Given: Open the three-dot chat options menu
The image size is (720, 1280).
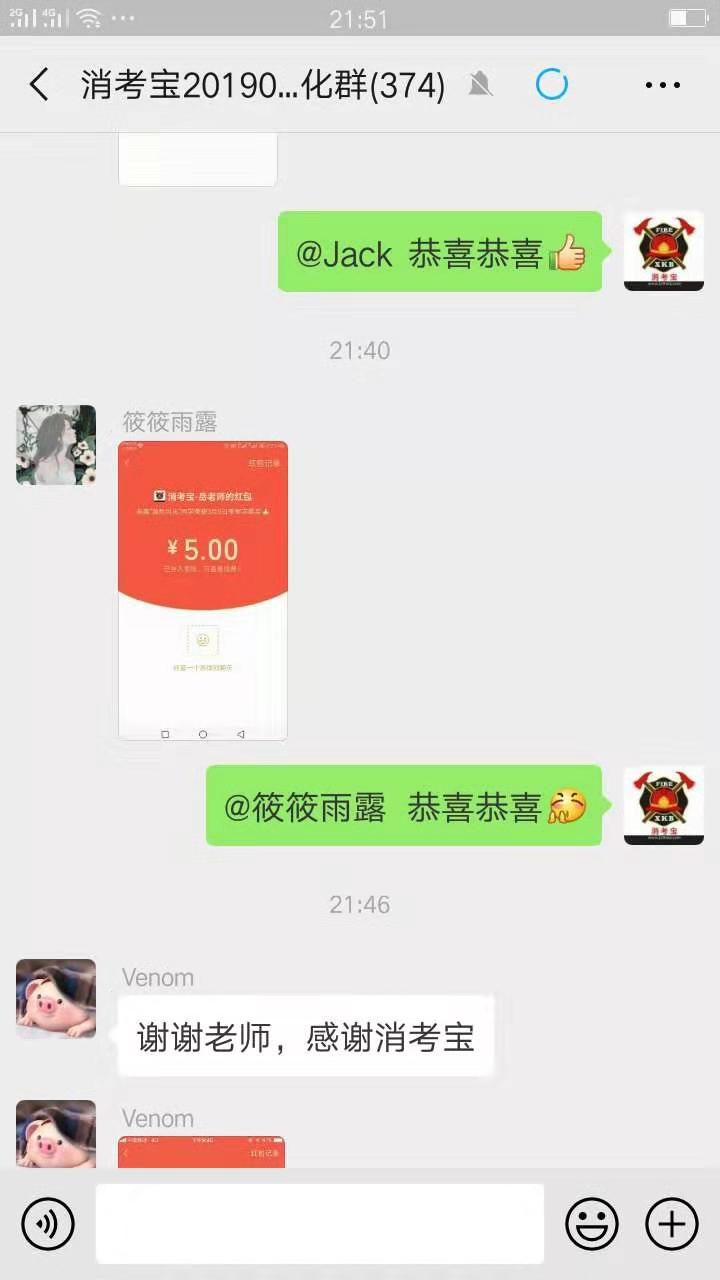Looking at the screenshot, I should 662,85.
